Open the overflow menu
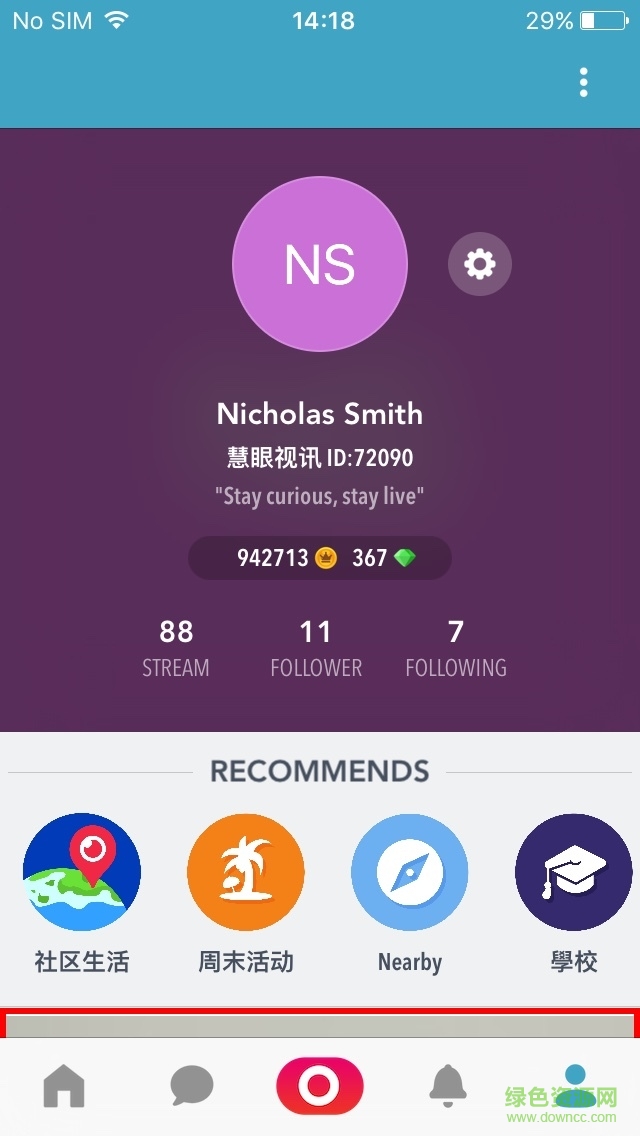This screenshot has width=640, height=1136. pos(584,82)
